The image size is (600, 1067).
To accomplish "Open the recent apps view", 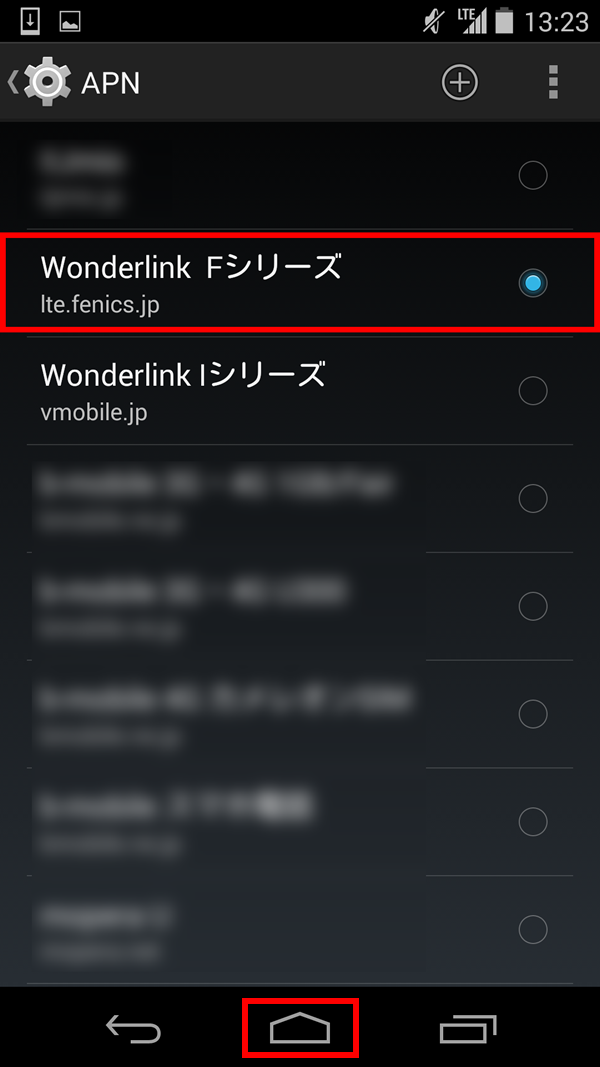I will tap(467, 1027).
